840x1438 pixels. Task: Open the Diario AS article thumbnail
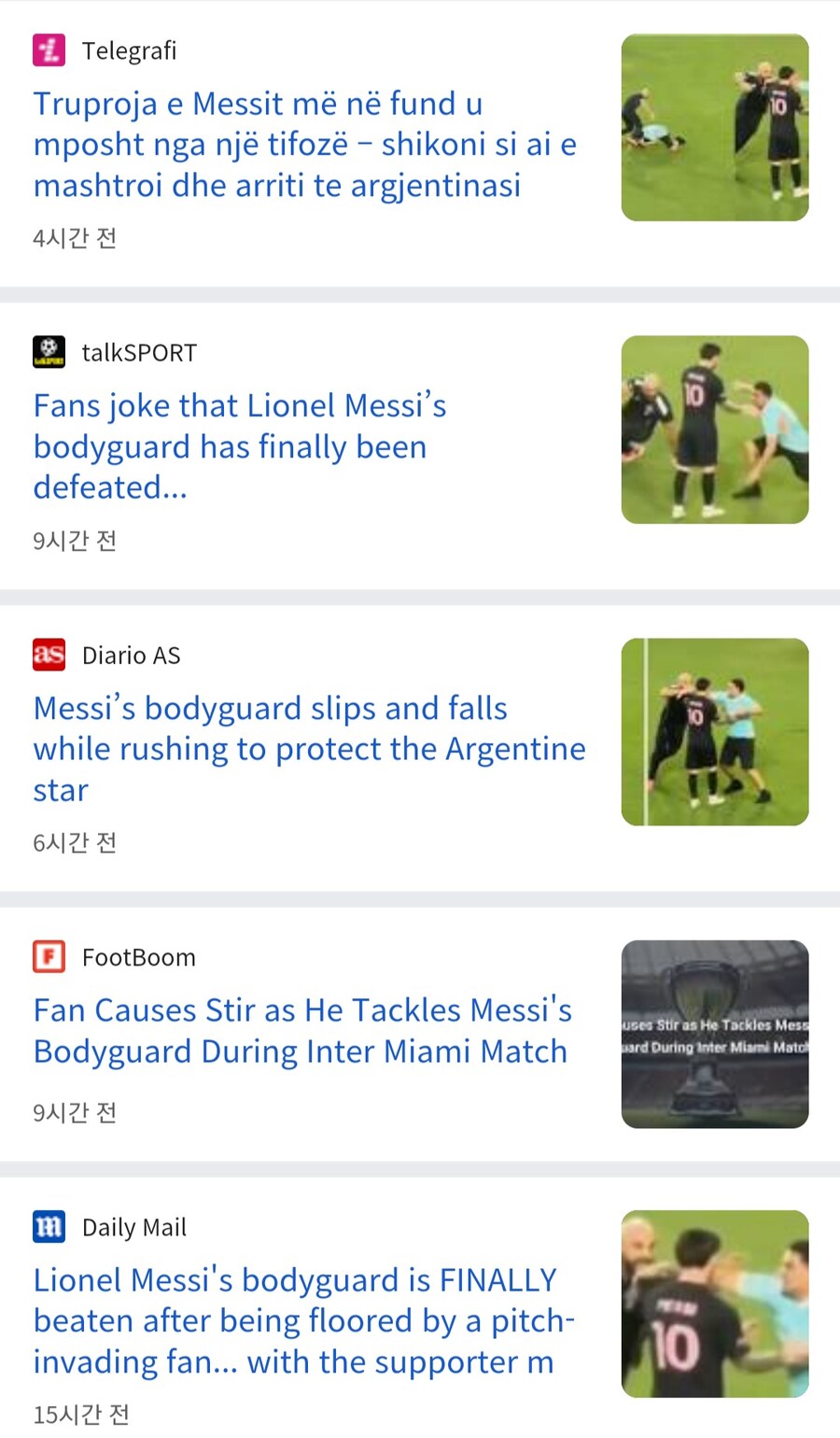tap(715, 731)
